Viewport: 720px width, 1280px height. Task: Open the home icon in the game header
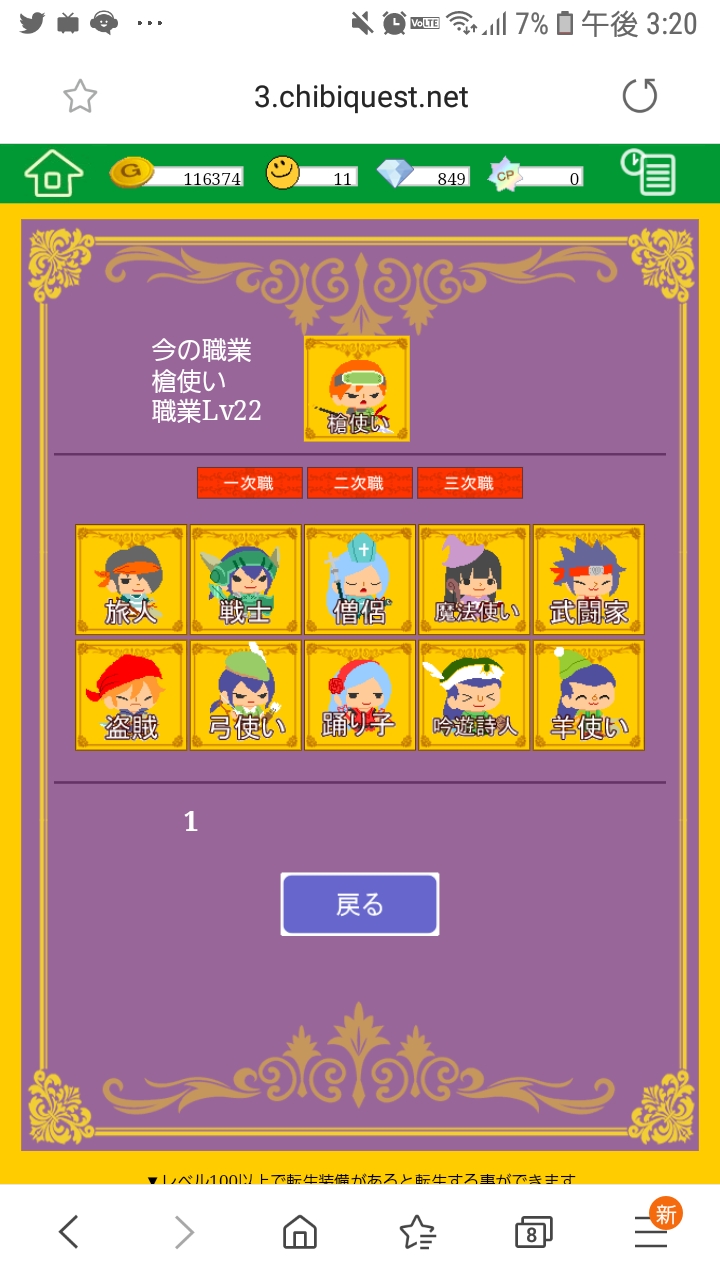click(x=53, y=174)
